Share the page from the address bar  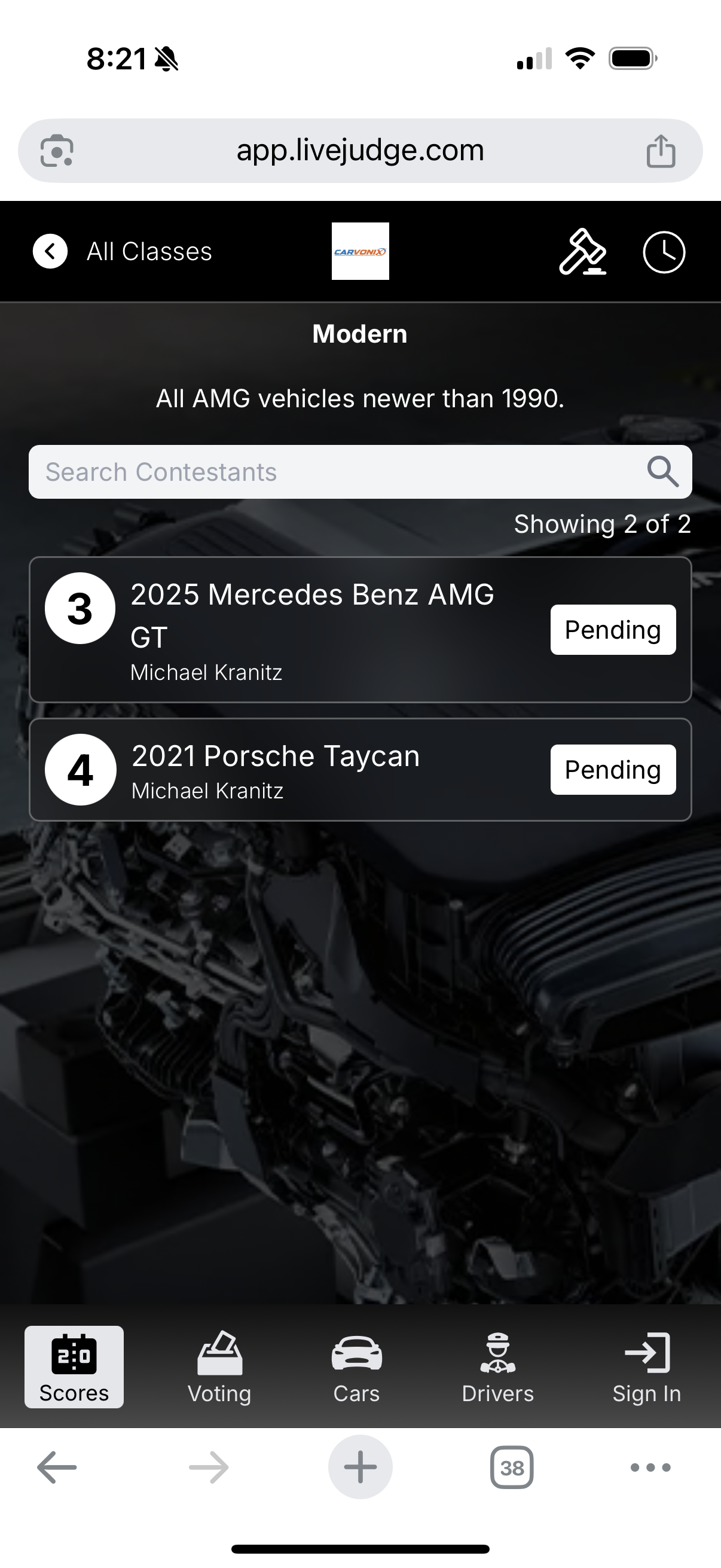click(661, 150)
